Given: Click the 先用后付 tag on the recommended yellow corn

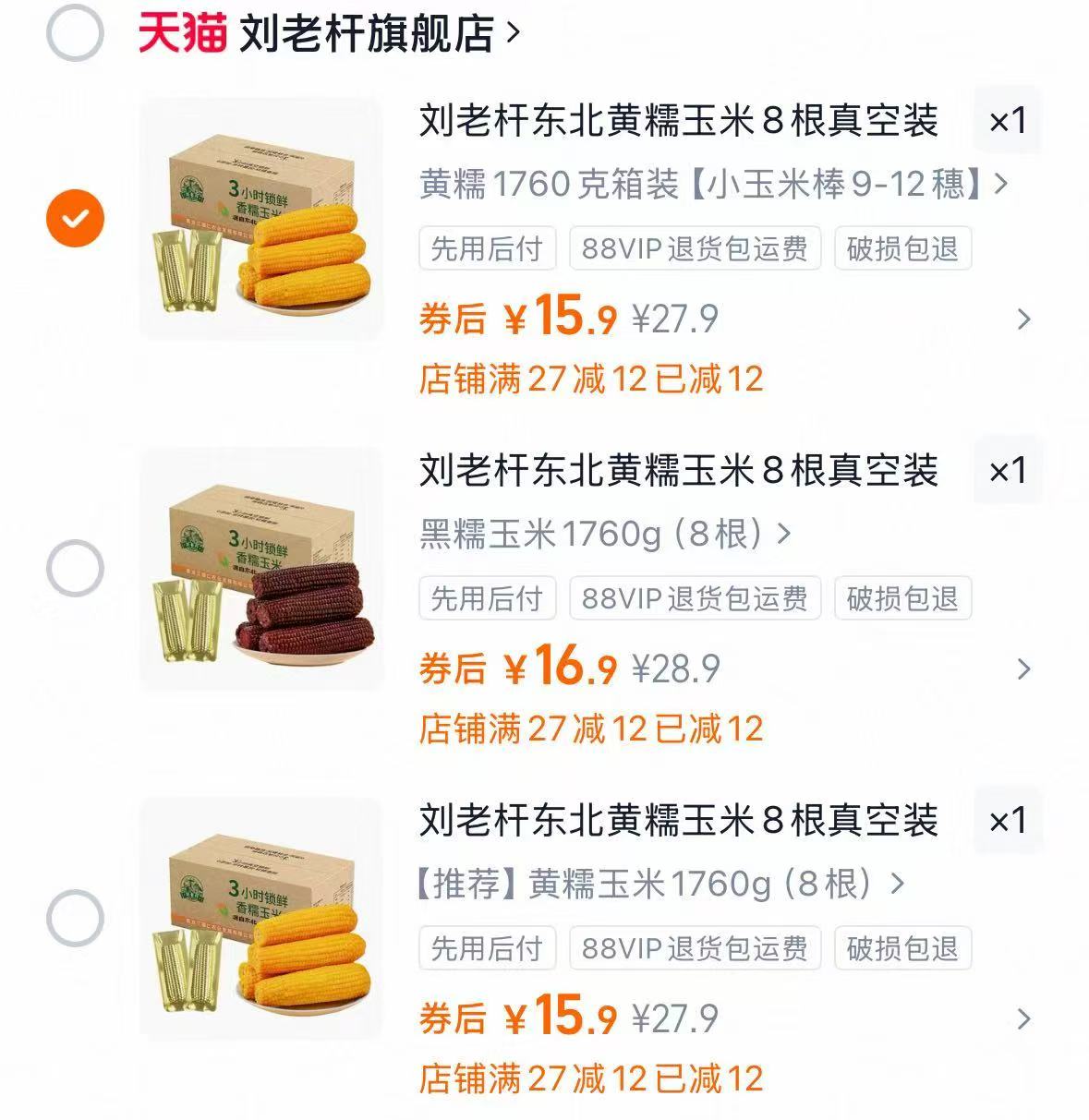Looking at the screenshot, I should coord(487,948).
